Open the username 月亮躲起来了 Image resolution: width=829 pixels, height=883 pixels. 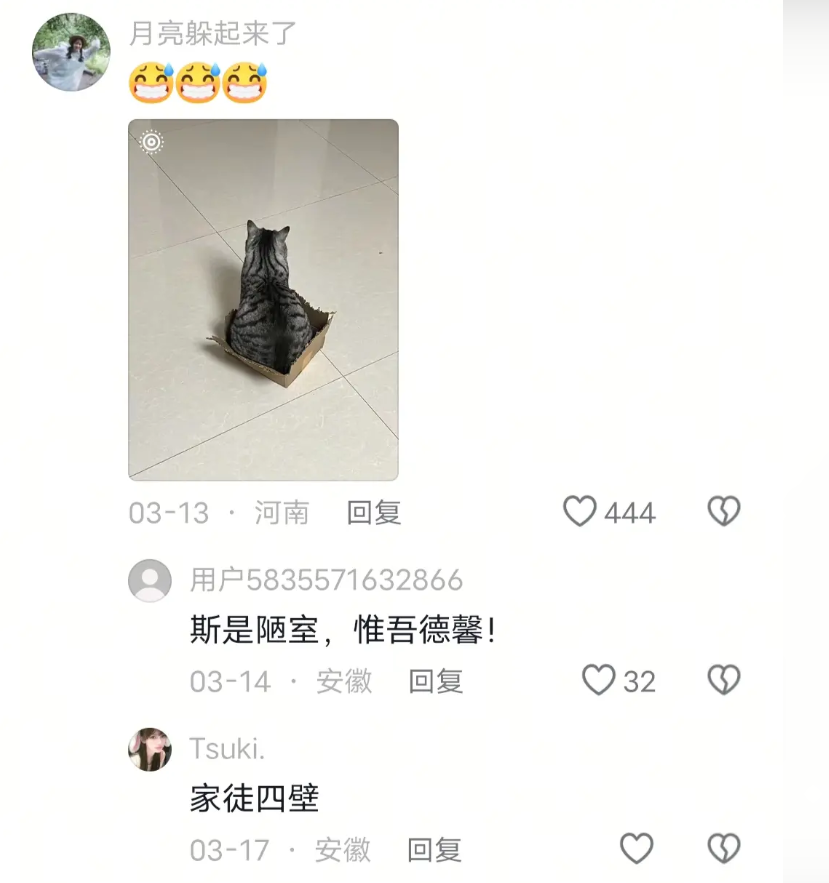point(213,32)
